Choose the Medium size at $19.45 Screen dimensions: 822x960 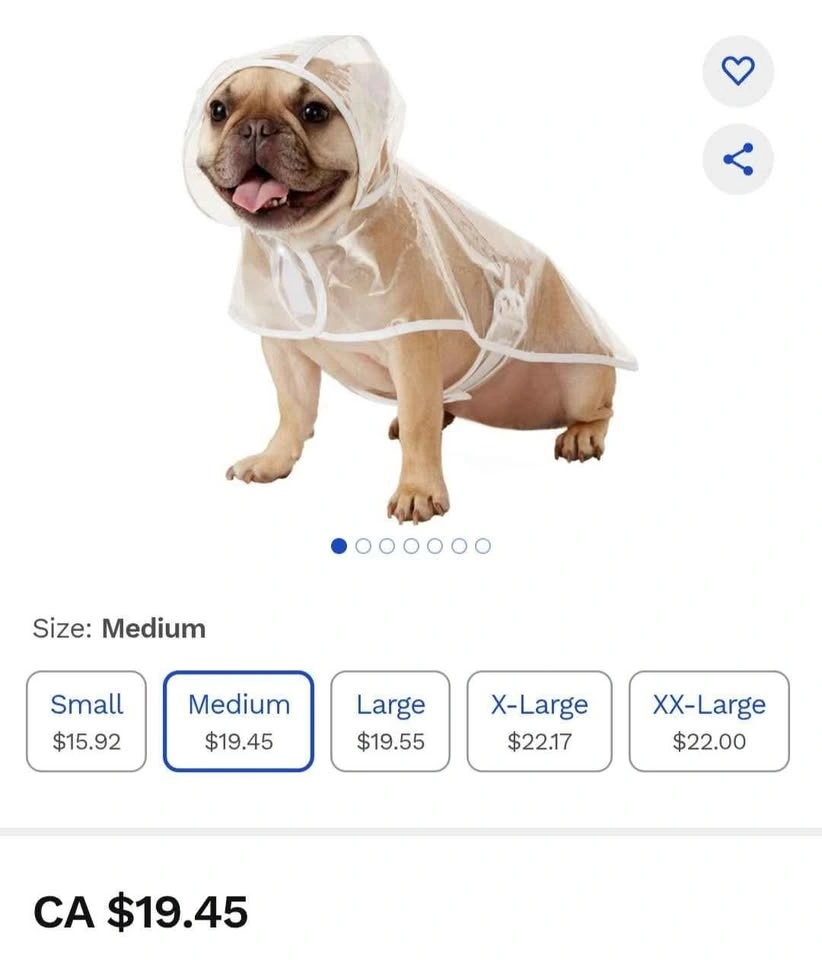pos(239,721)
